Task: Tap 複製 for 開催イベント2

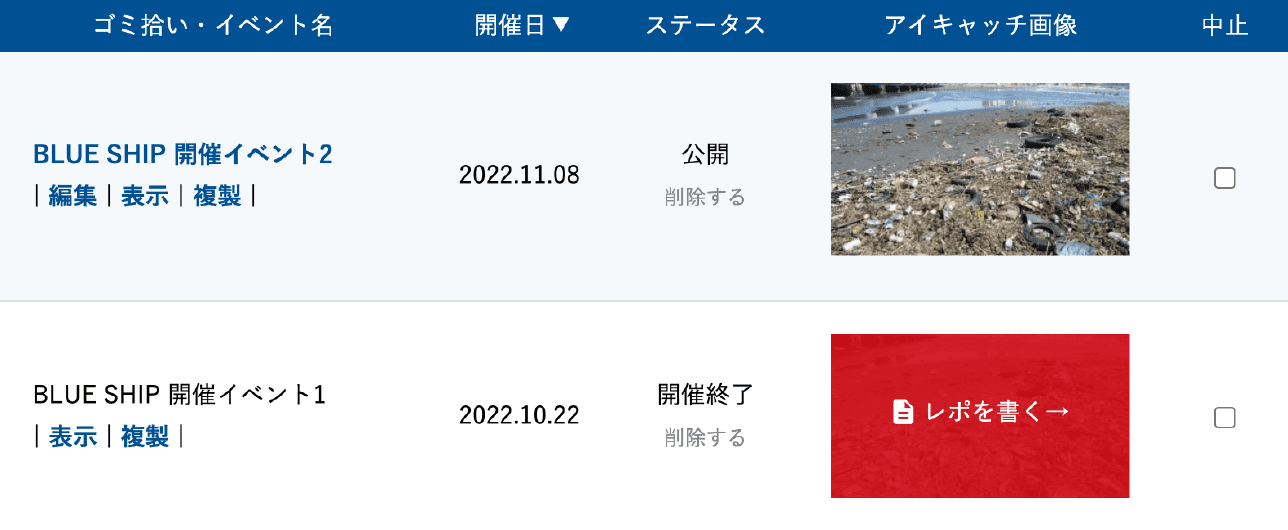Action: click(217, 196)
